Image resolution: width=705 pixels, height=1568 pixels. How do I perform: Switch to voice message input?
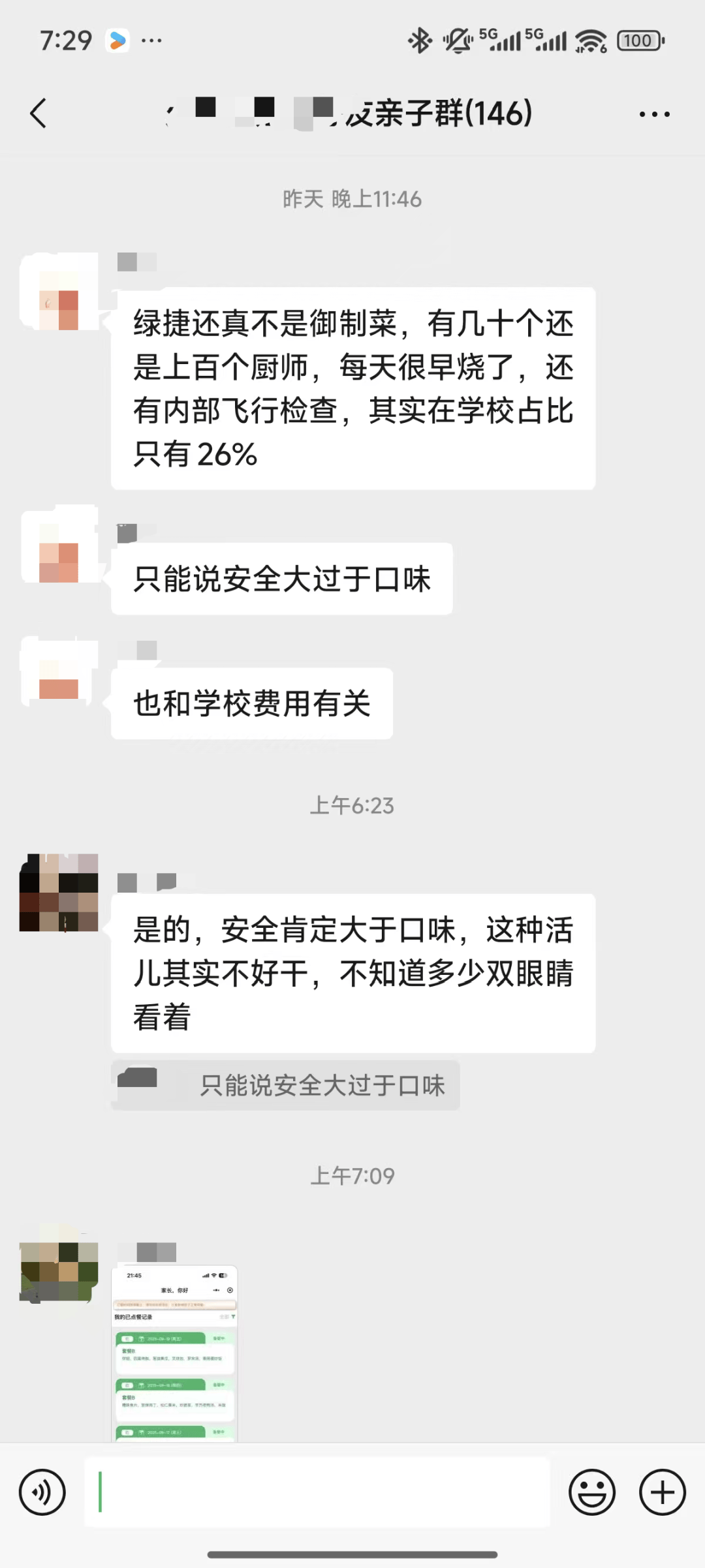[42, 1492]
